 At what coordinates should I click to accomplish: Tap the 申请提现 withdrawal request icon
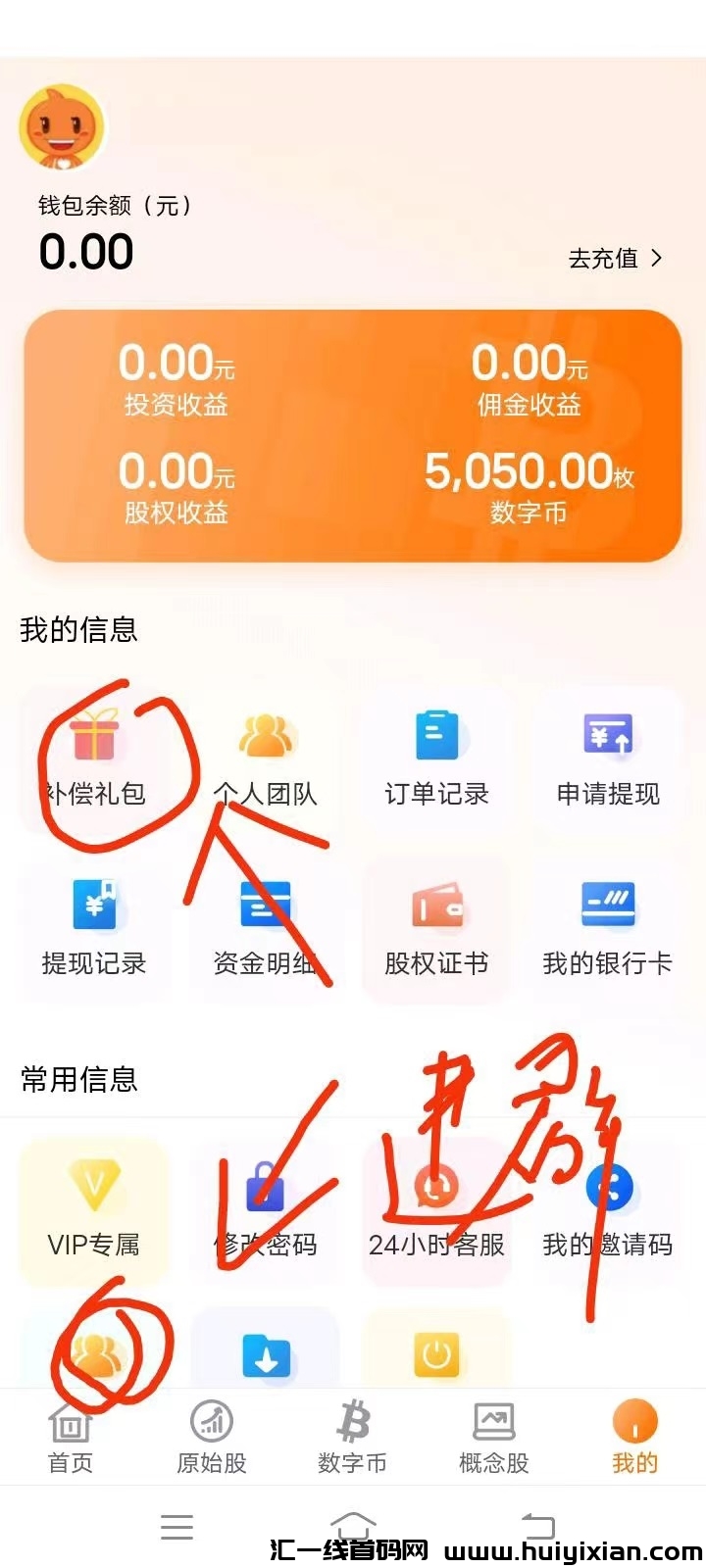606,735
